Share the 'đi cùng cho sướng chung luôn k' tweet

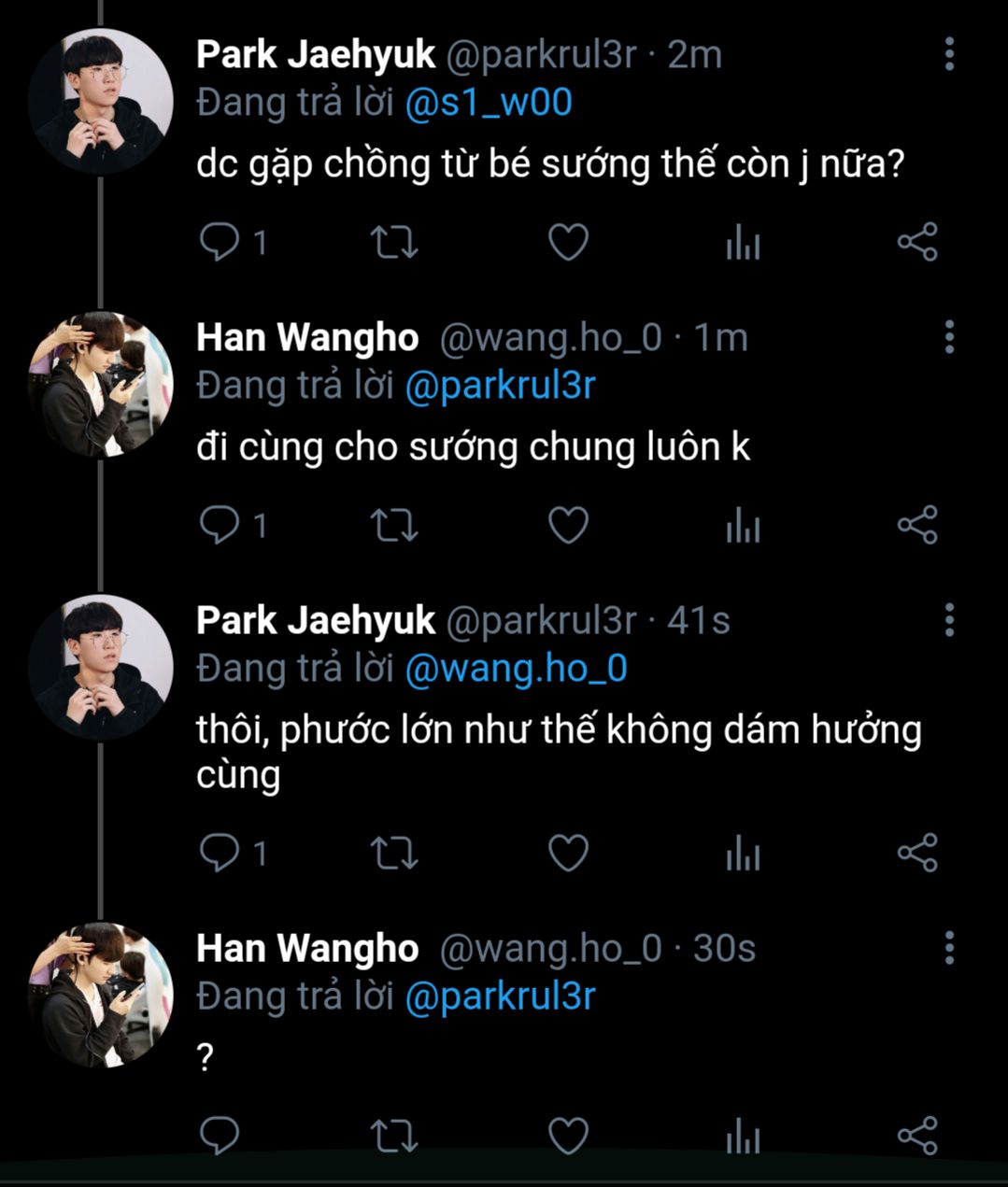click(x=917, y=525)
